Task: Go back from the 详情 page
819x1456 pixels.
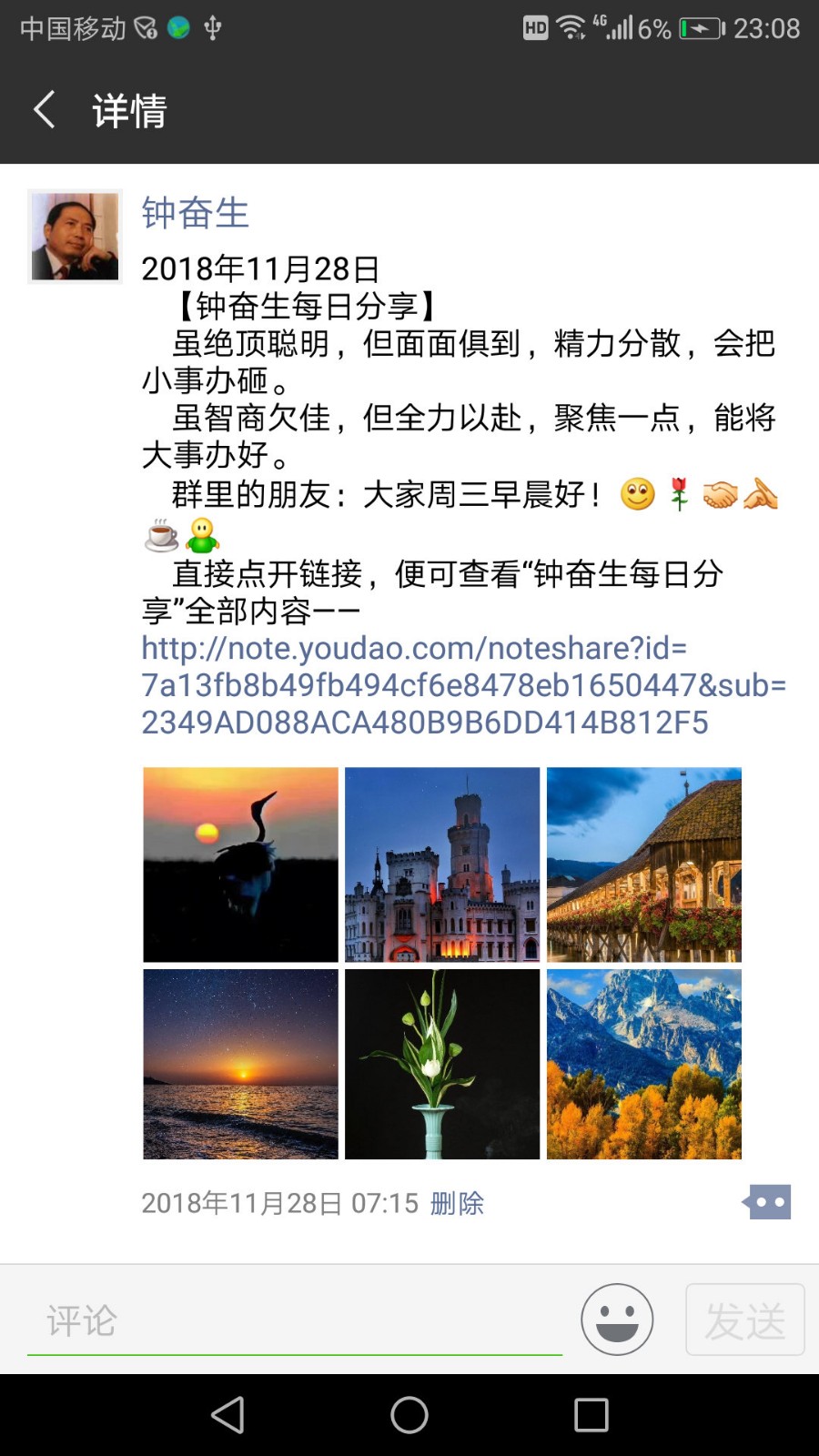Action: click(45, 110)
